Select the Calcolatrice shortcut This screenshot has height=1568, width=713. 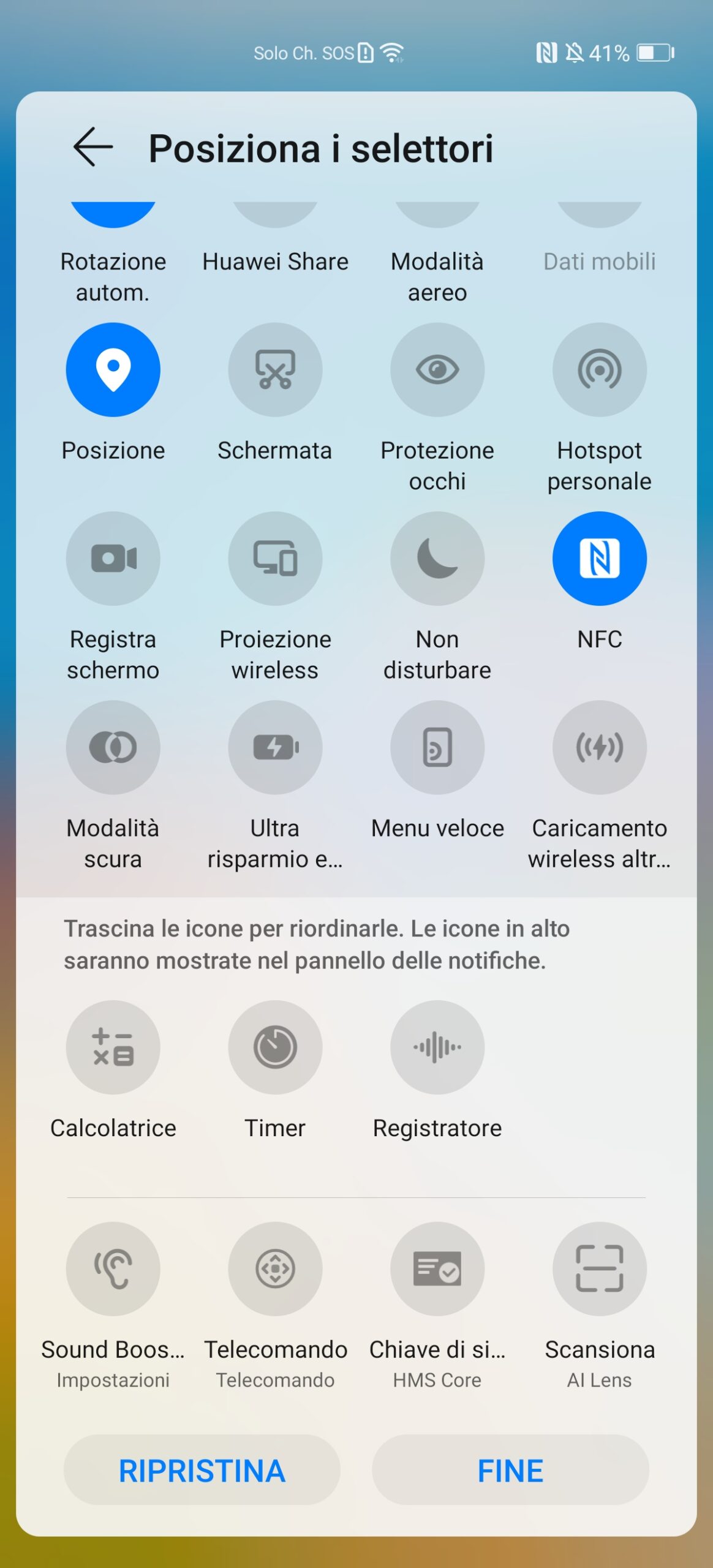pos(113,1047)
